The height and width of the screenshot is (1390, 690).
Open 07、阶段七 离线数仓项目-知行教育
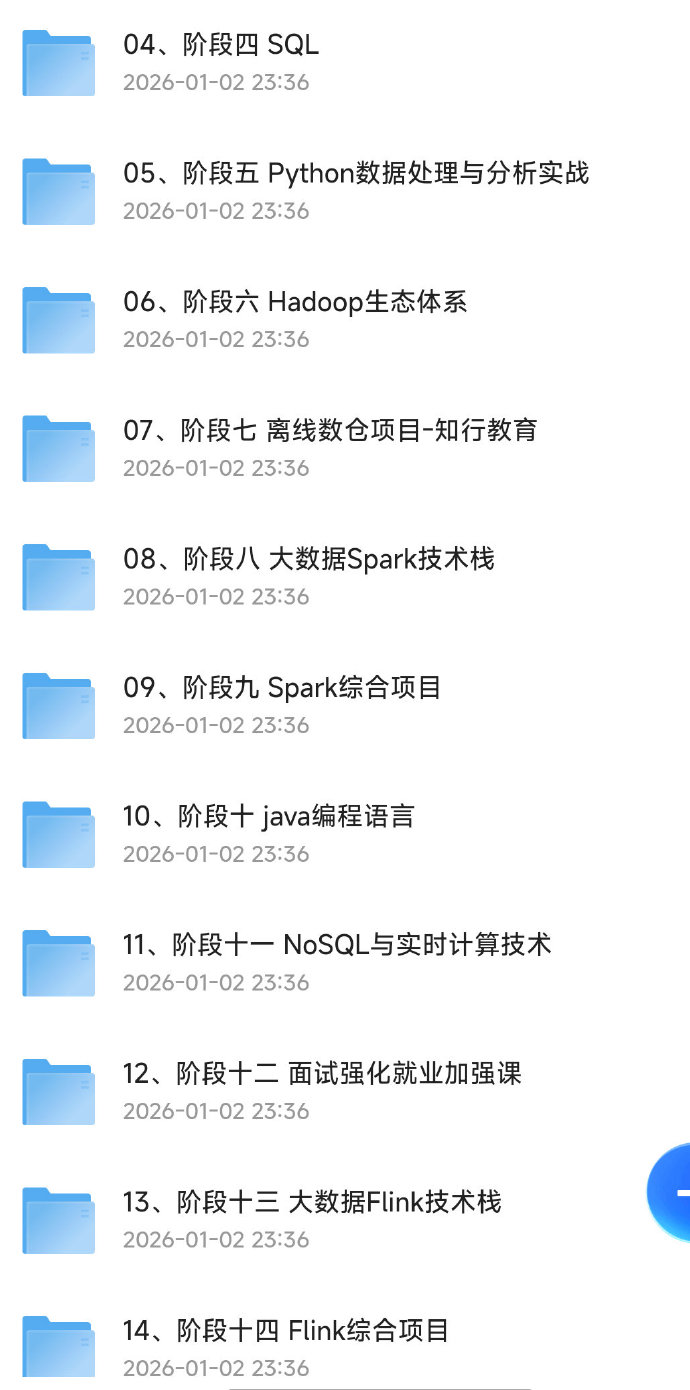tap(330, 431)
